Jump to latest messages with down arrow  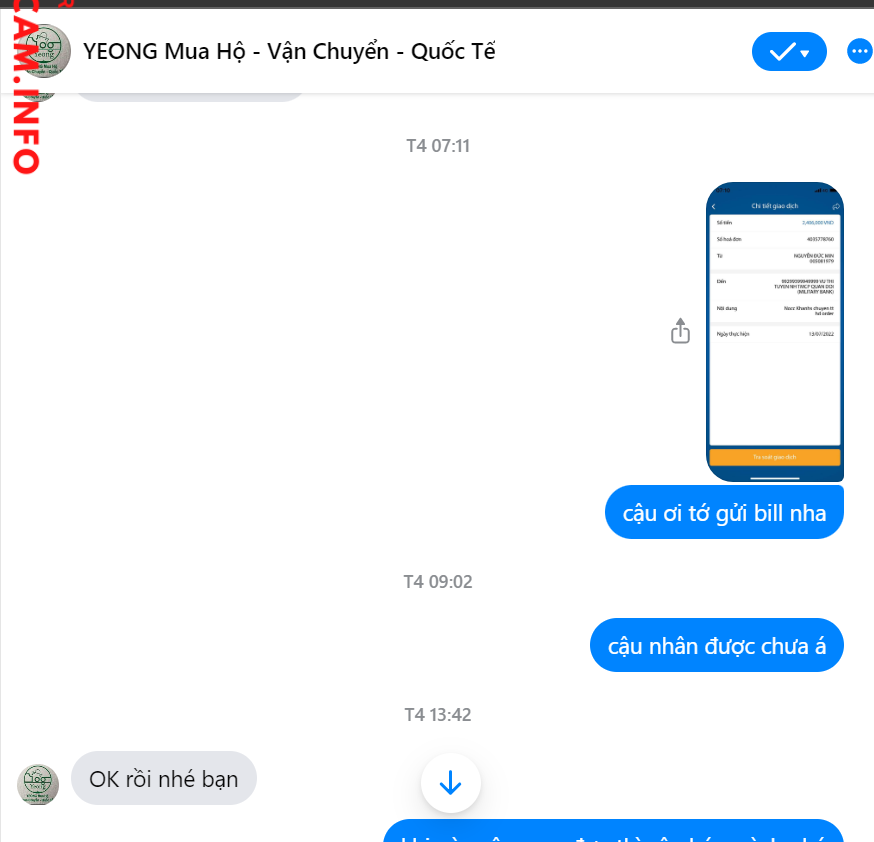[450, 783]
